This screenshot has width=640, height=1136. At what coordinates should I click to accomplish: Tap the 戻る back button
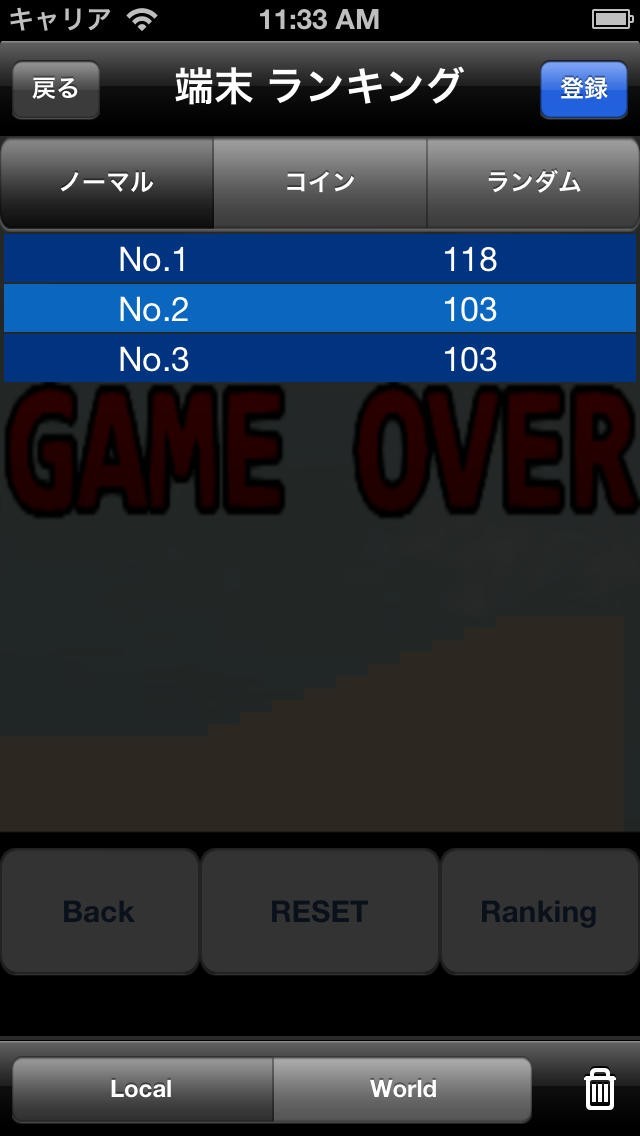tap(56, 89)
